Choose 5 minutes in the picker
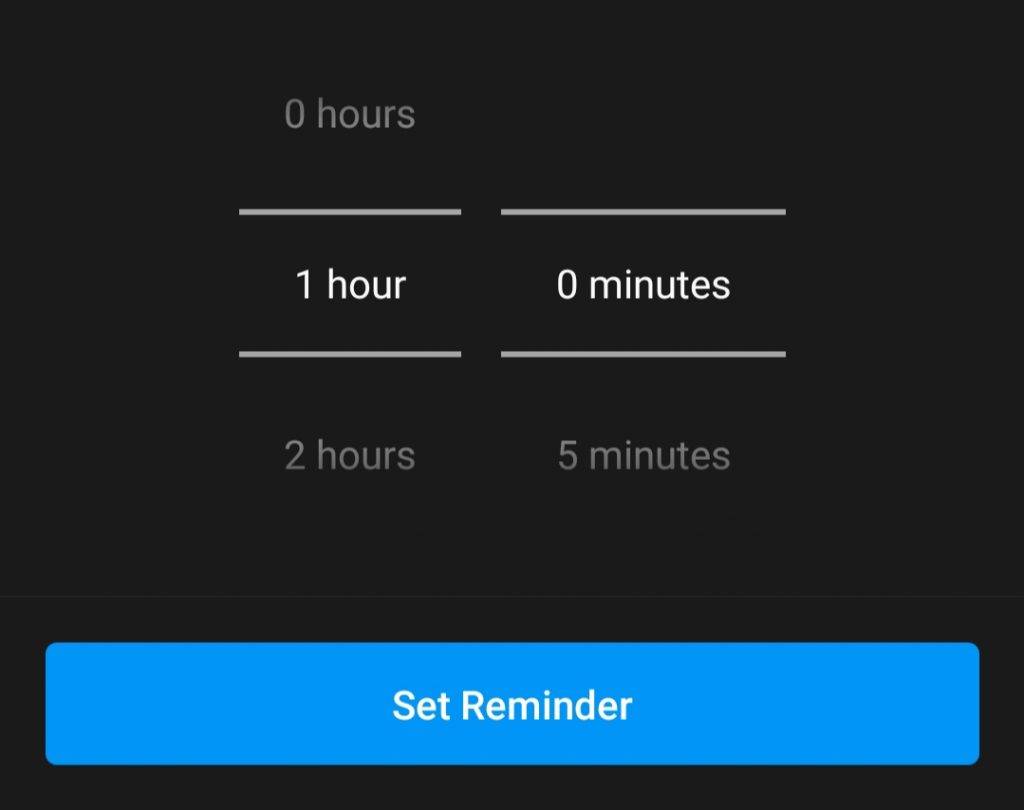The height and width of the screenshot is (810, 1024). (x=643, y=456)
